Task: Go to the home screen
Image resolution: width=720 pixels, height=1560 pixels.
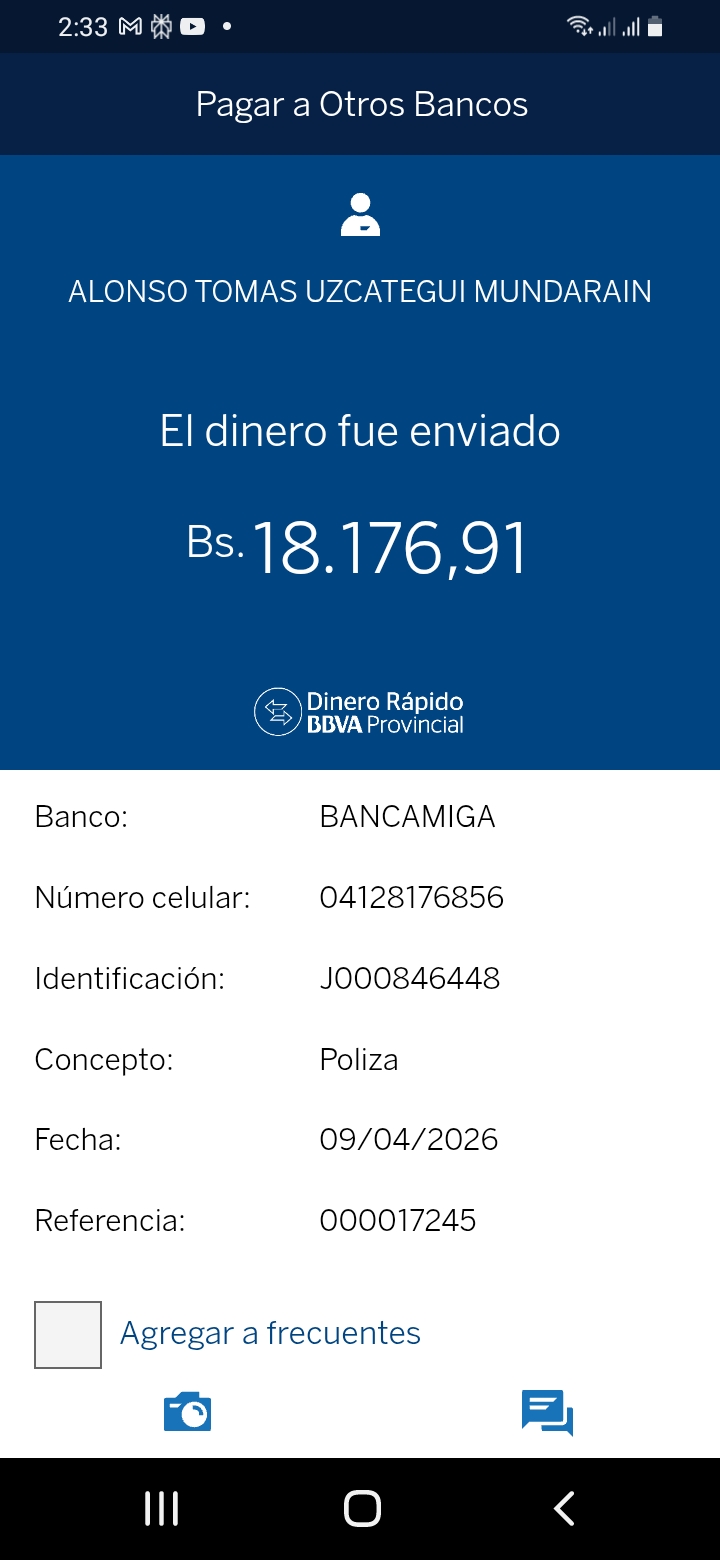Action: [x=362, y=1508]
